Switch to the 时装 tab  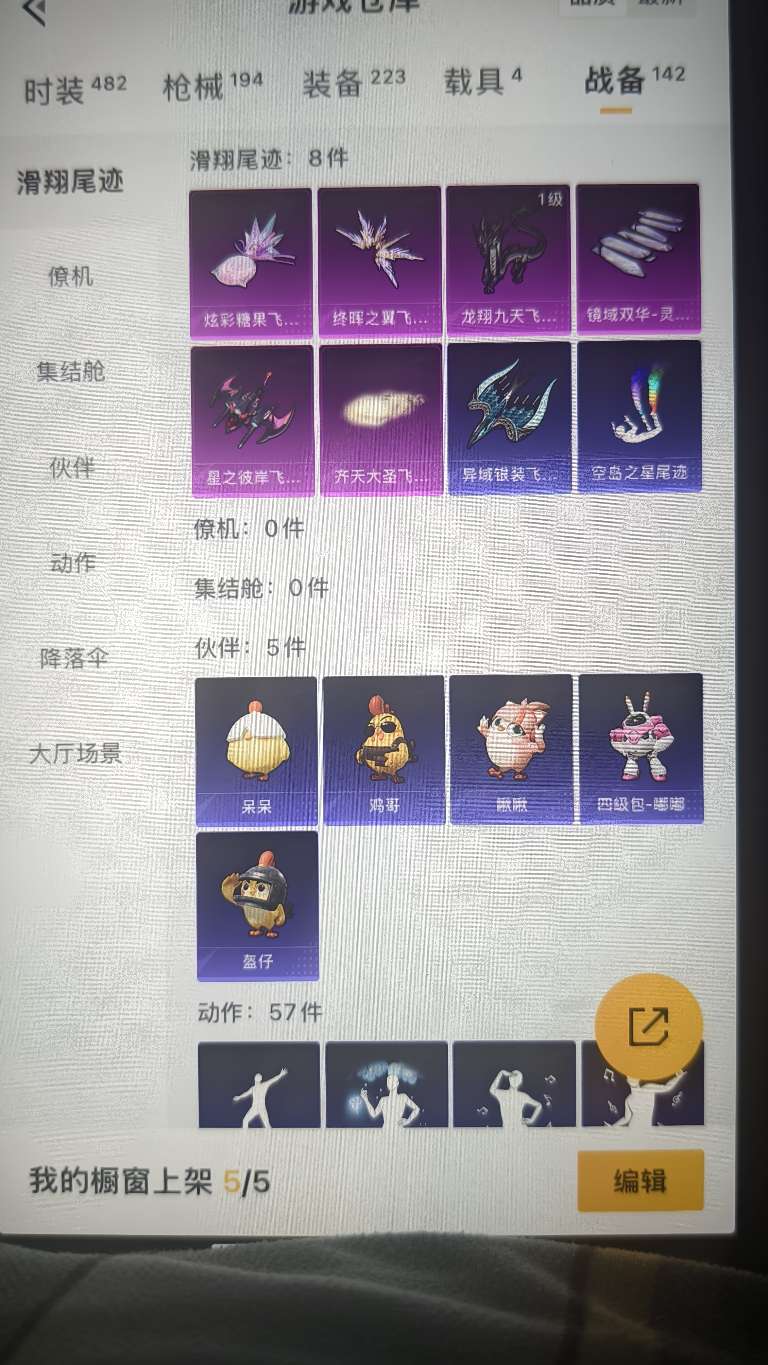click(x=74, y=88)
